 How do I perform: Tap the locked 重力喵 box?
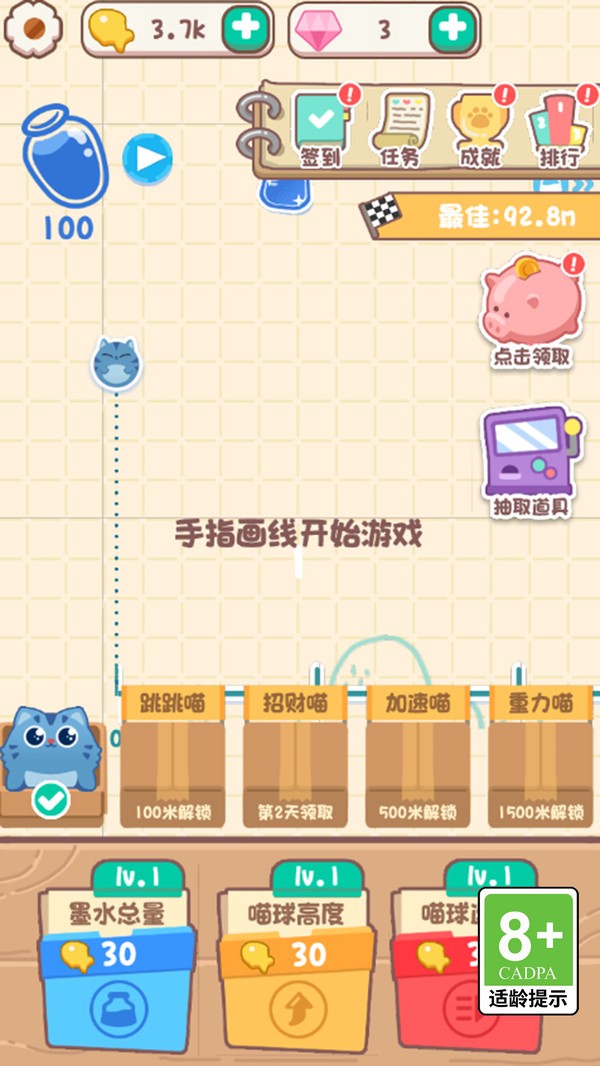(540, 757)
